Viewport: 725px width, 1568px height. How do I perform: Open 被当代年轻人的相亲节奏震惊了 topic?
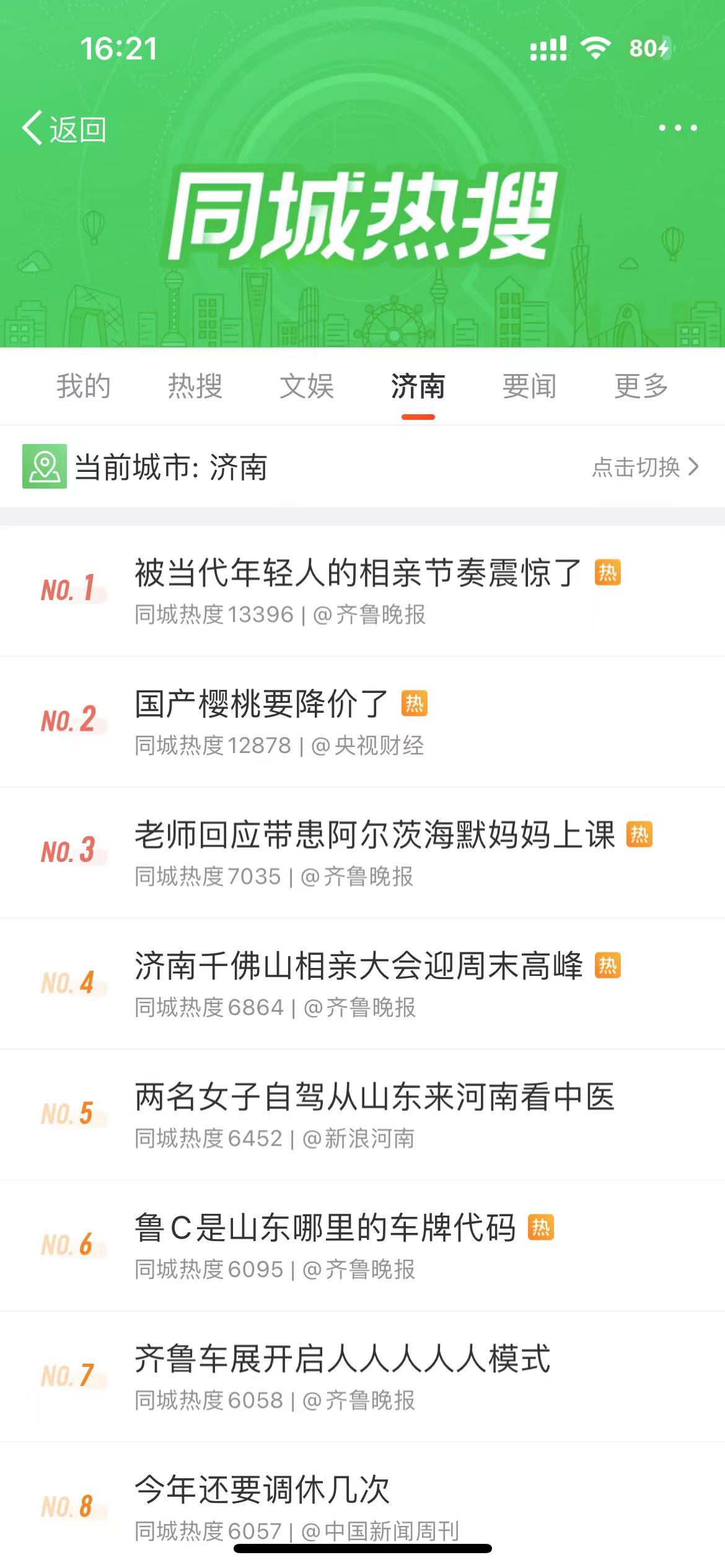click(x=358, y=573)
